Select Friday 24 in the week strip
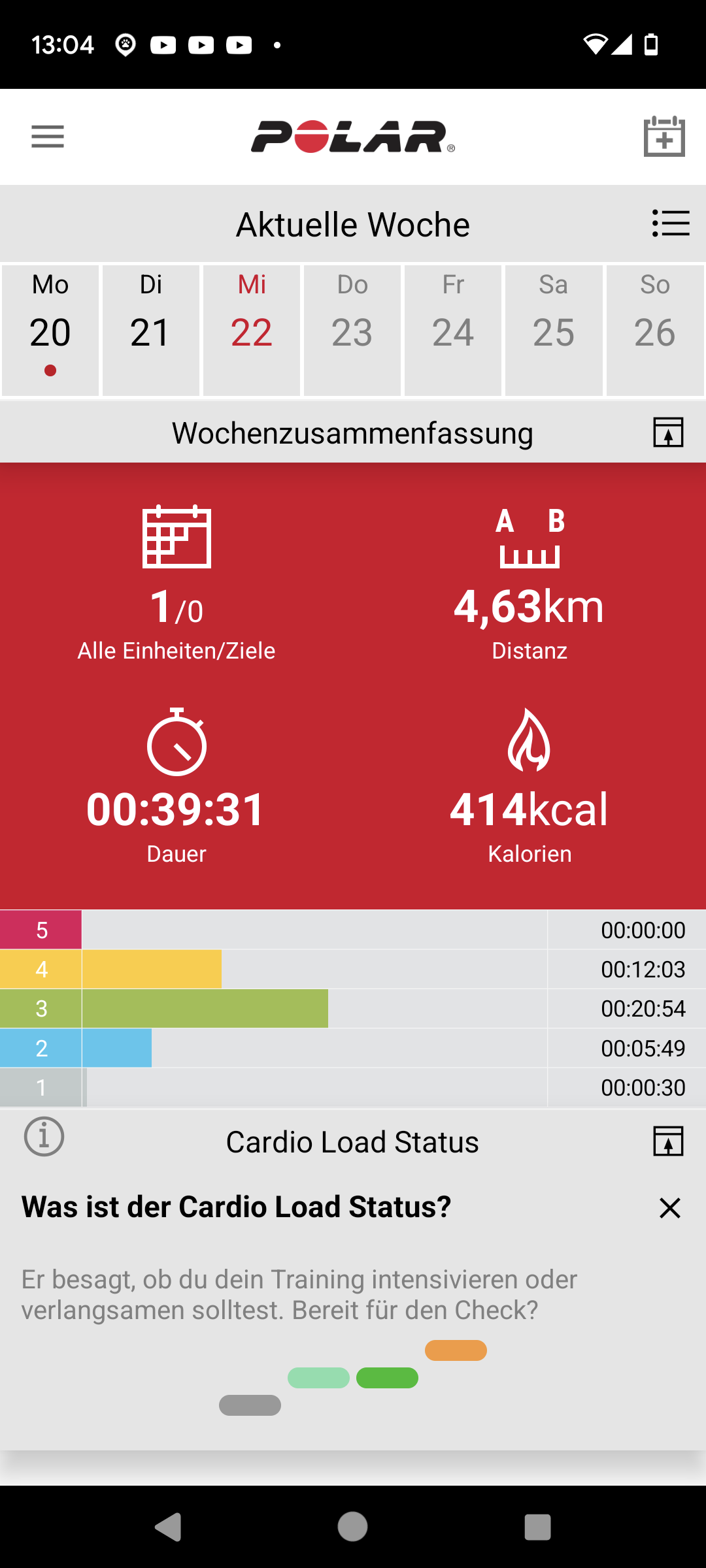 click(453, 330)
